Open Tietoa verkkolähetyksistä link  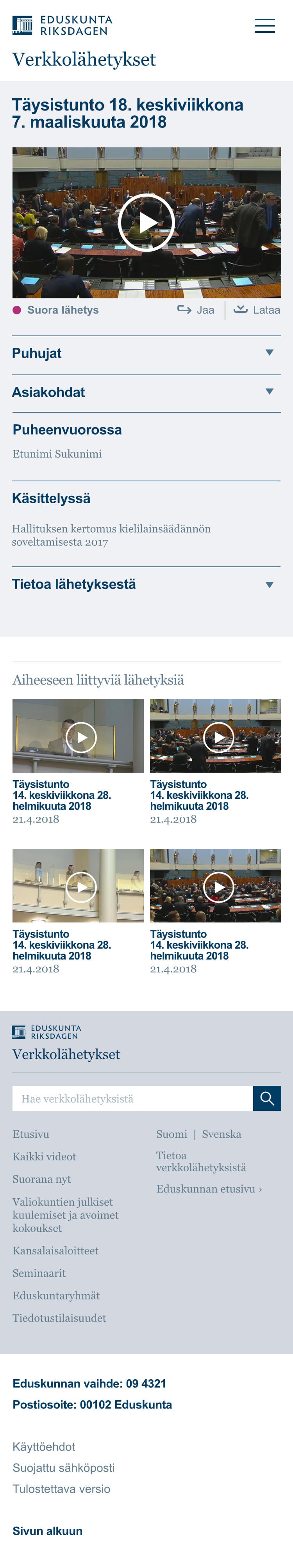click(x=201, y=1162)
